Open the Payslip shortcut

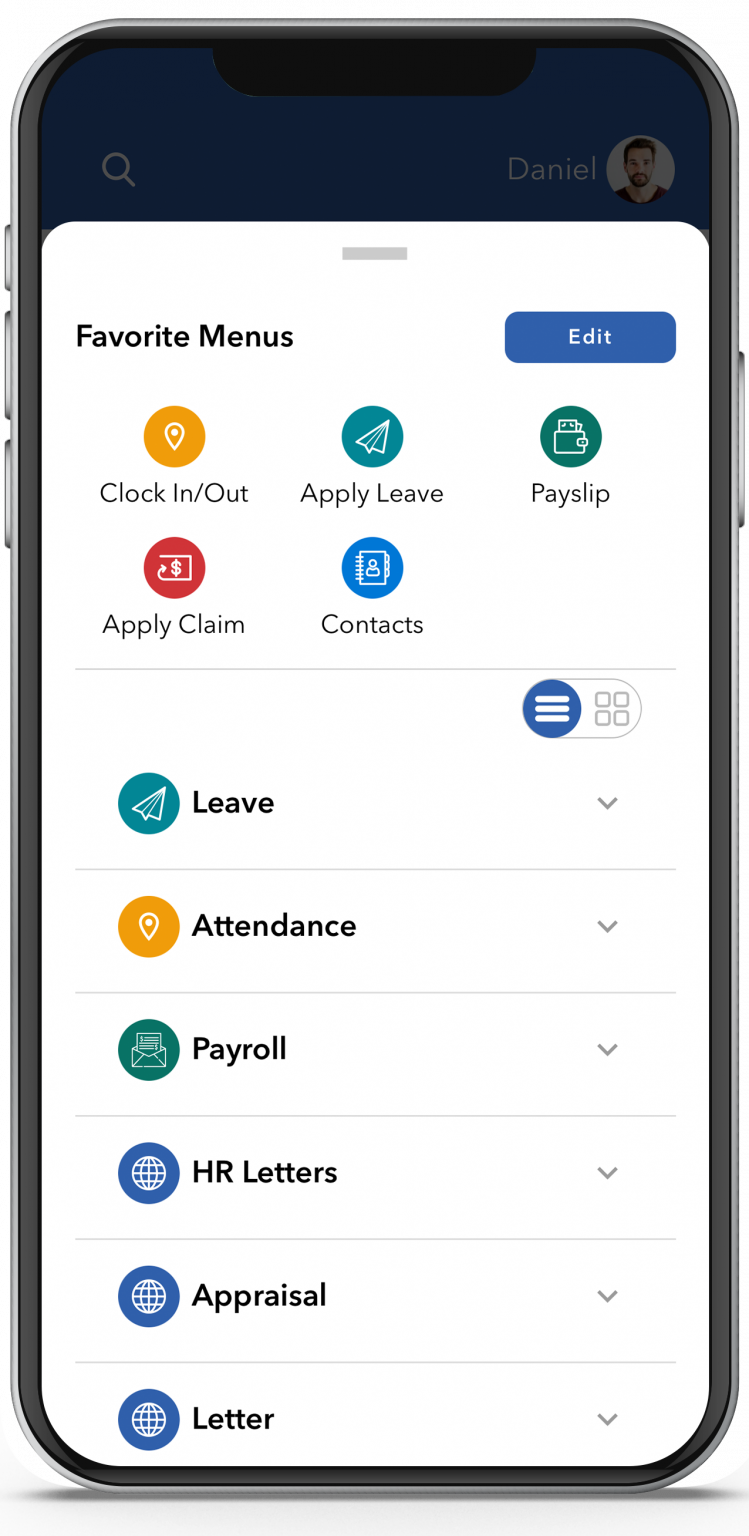point(570,456)
